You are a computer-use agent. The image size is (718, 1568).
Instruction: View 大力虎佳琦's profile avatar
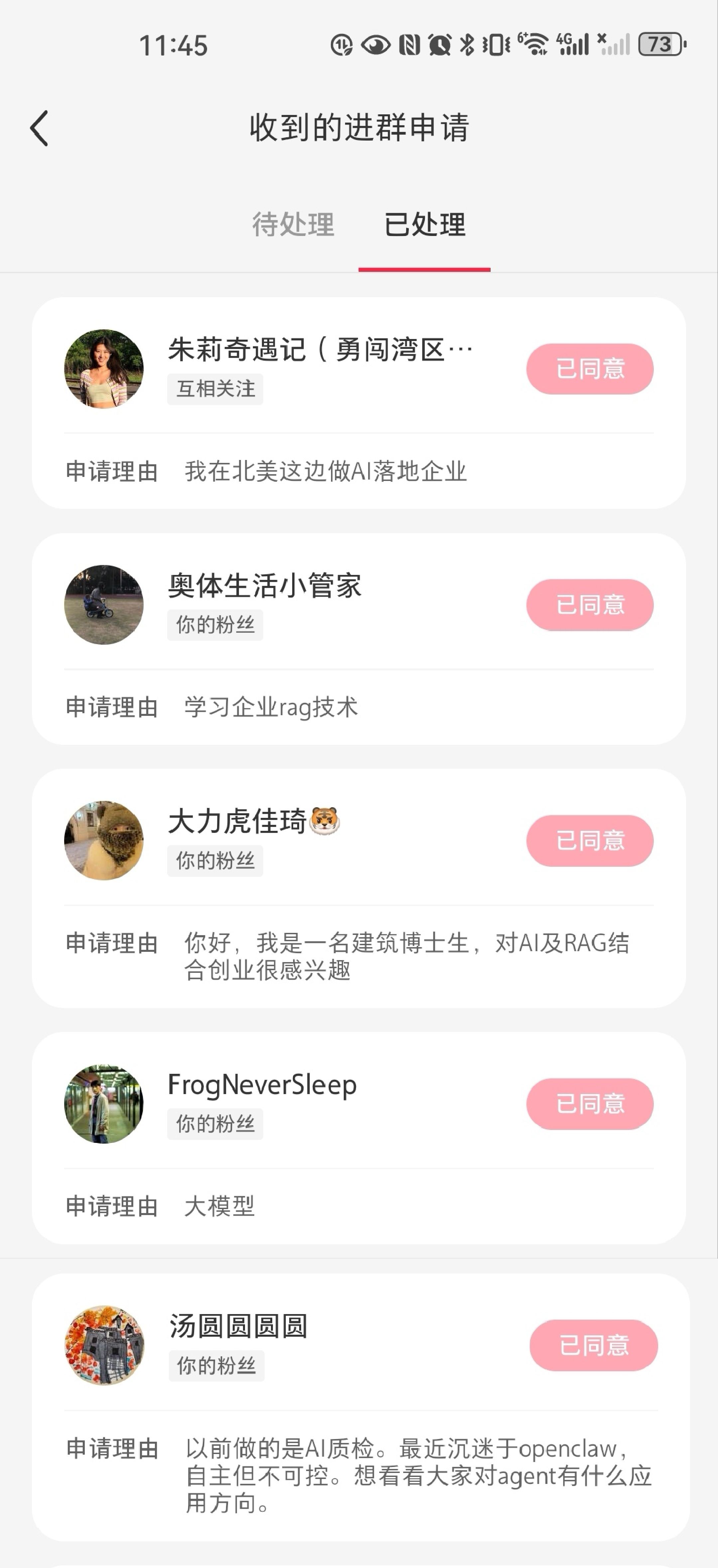coord(104,840)
